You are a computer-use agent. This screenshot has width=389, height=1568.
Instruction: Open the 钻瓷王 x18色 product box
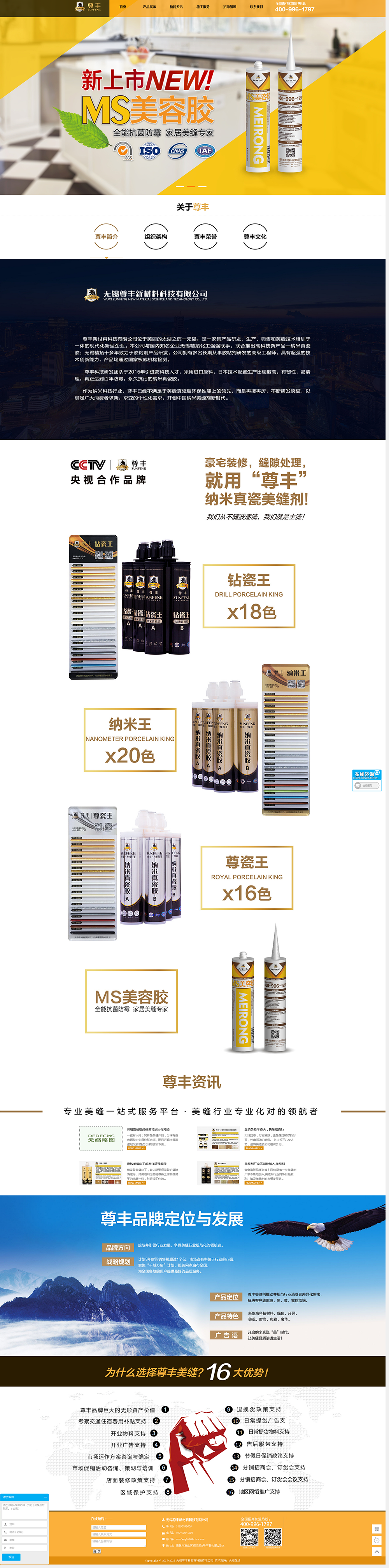coord(248,596)
